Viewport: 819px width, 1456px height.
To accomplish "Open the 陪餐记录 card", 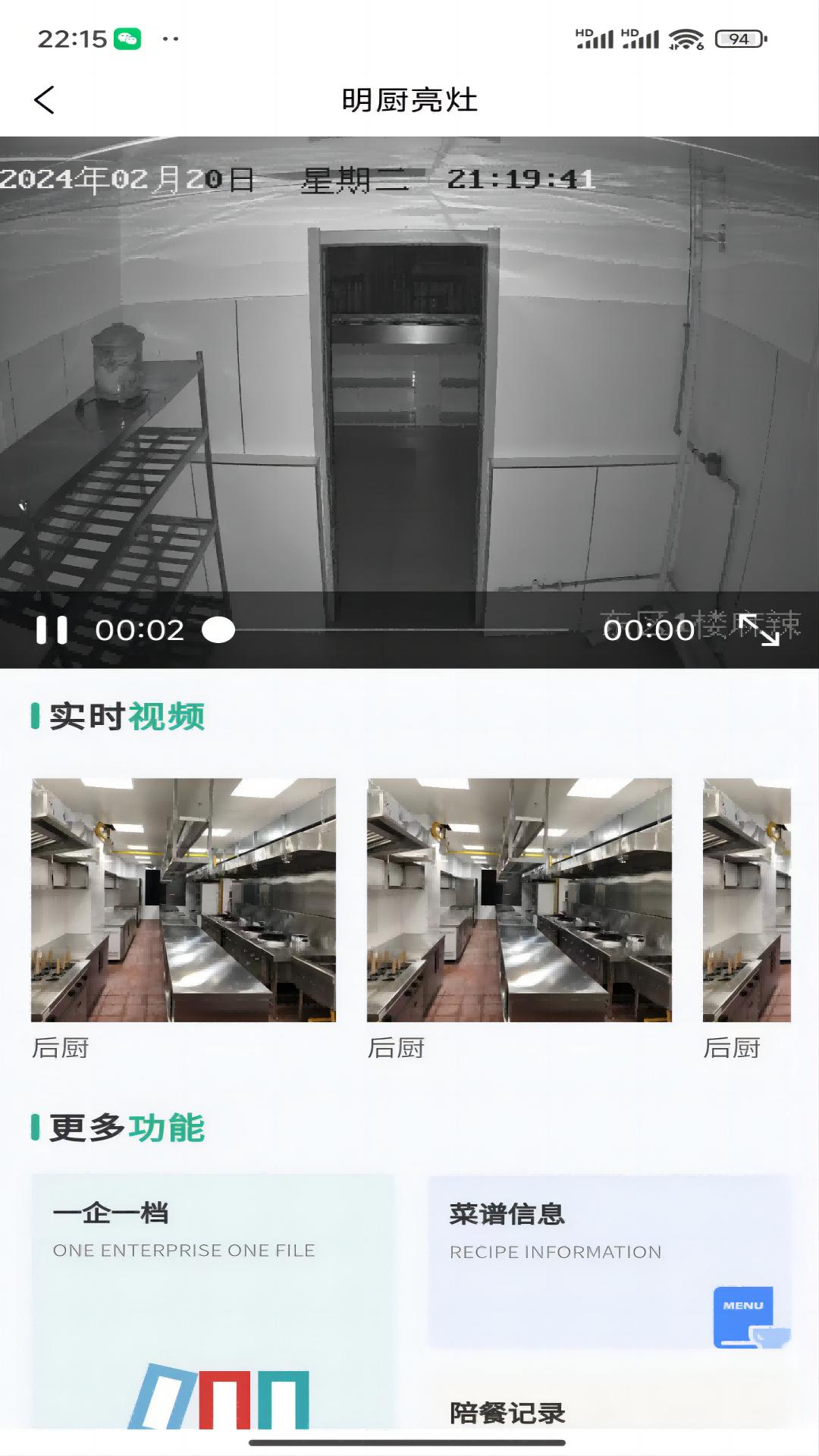I will 610,1412.
